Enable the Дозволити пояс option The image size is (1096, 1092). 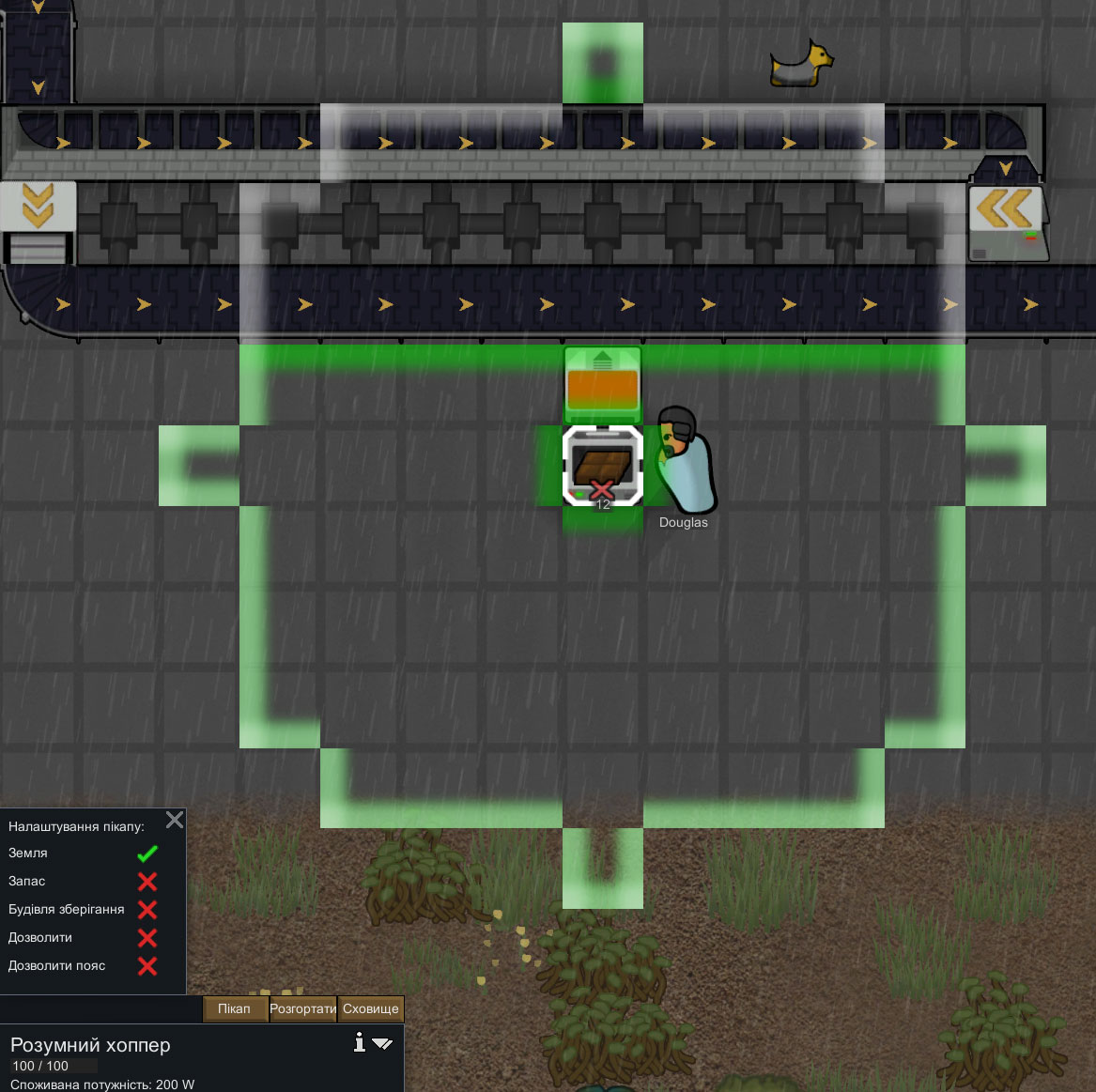(x=147, y=966)
